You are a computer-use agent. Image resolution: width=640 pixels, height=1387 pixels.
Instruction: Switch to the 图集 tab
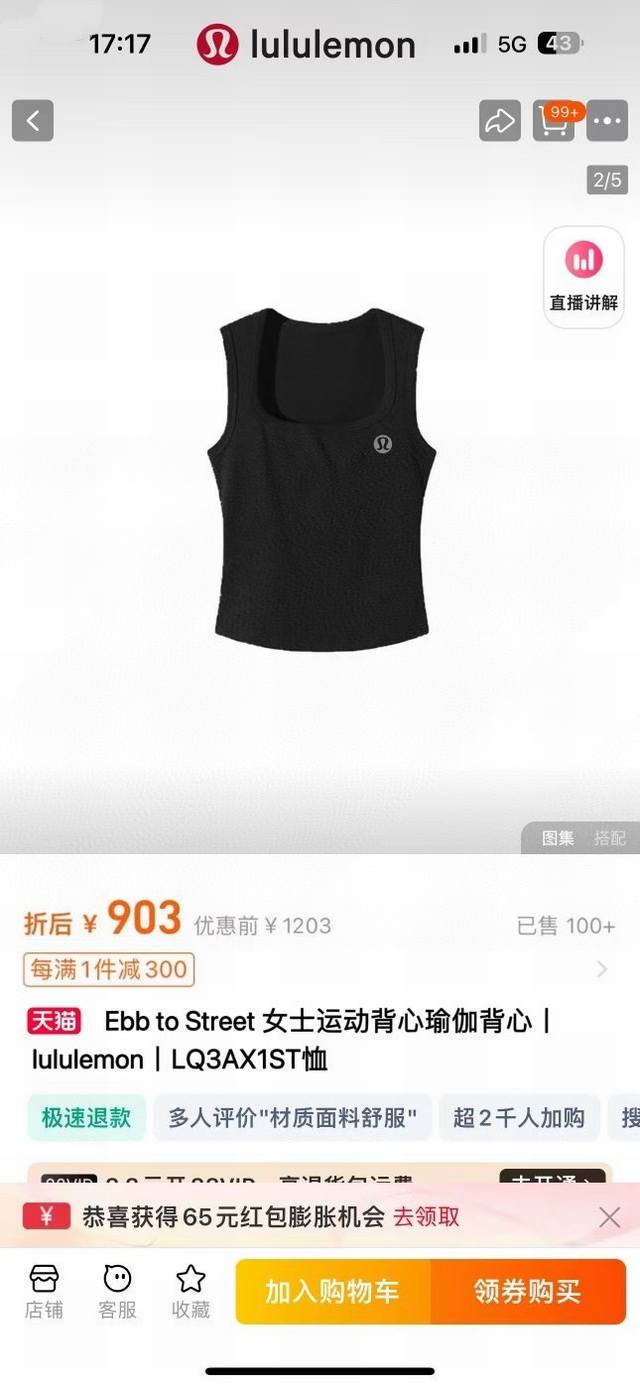[x=558, y=838]
